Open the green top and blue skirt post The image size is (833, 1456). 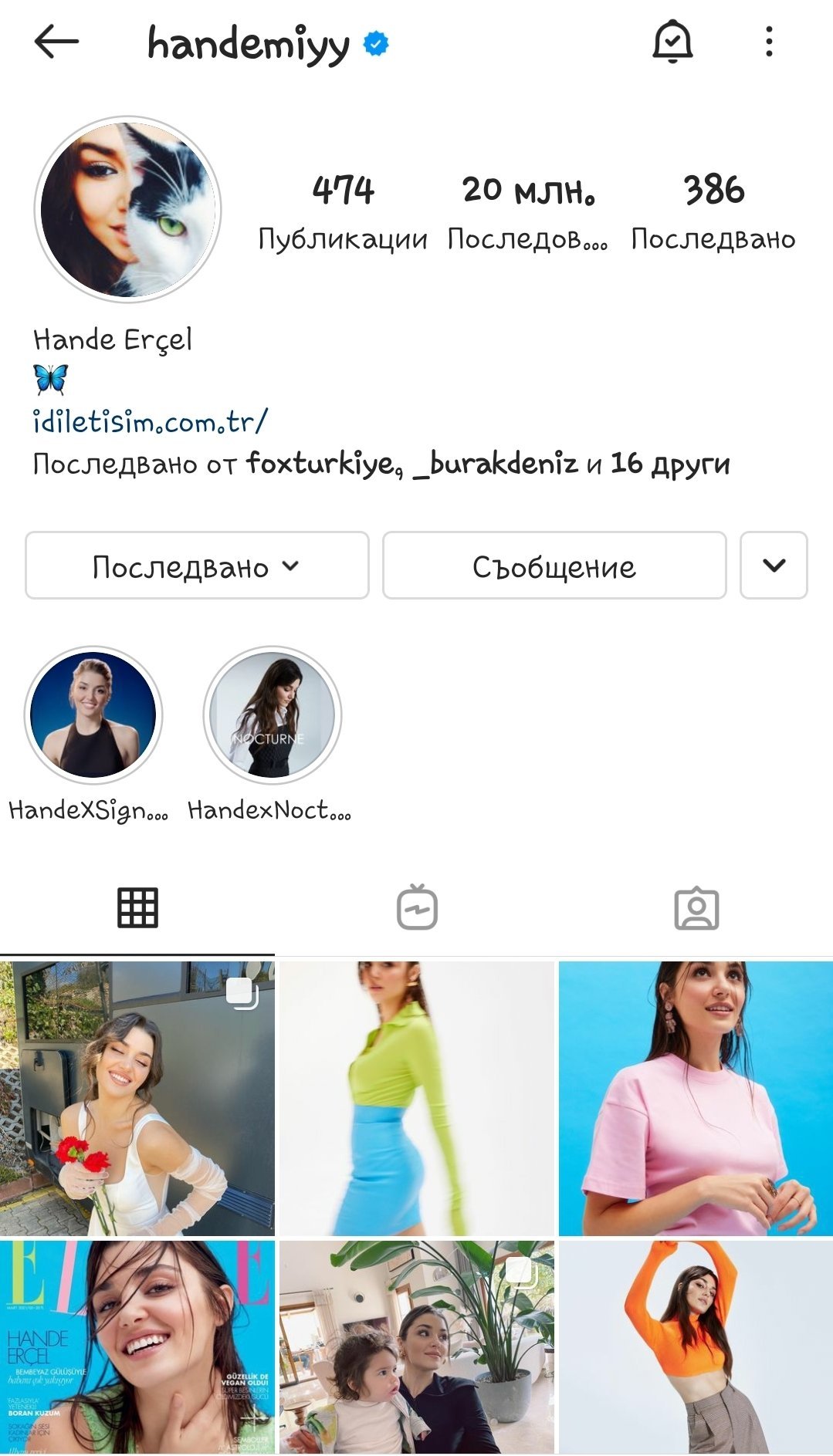pos(417,1098)
